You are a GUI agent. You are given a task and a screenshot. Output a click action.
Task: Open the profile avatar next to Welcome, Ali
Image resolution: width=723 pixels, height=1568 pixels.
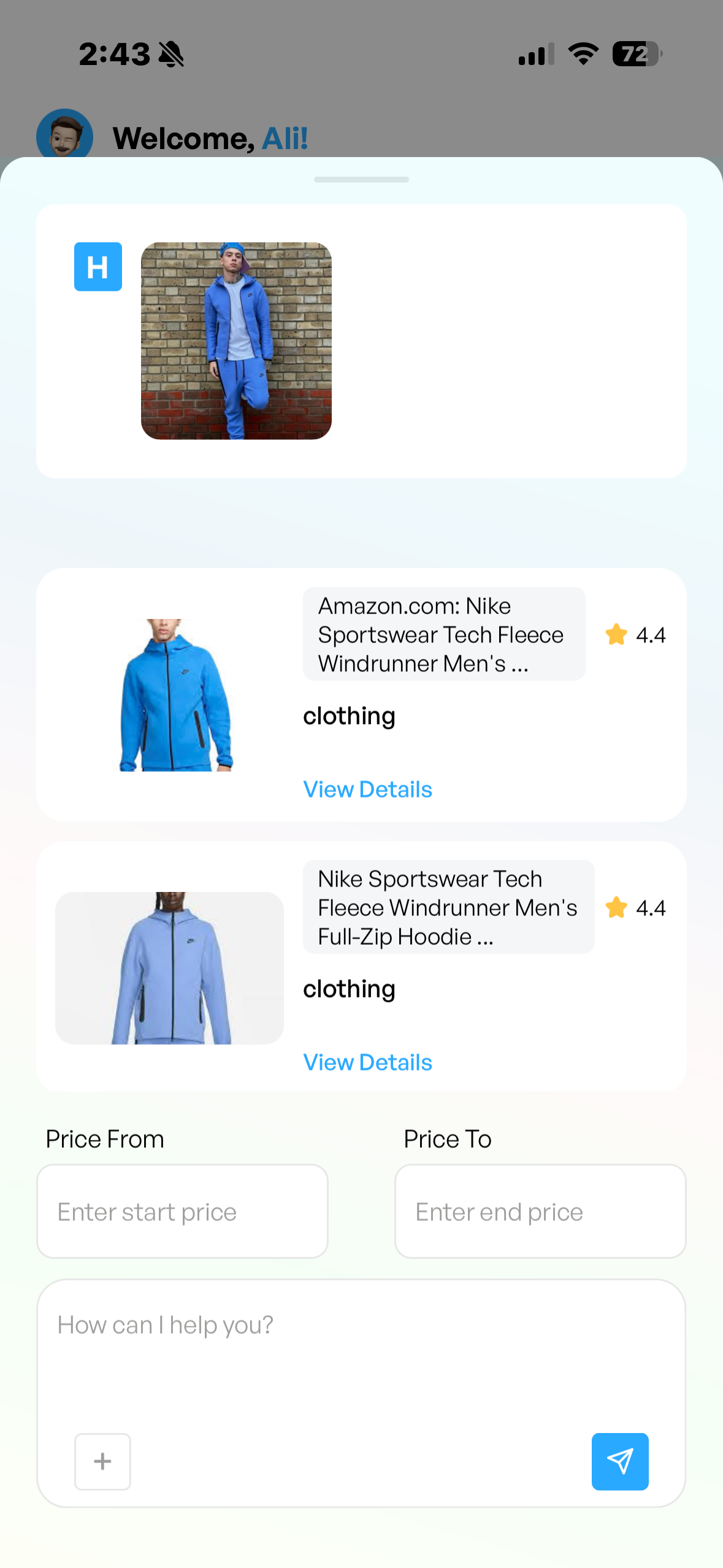coord(63,136)
